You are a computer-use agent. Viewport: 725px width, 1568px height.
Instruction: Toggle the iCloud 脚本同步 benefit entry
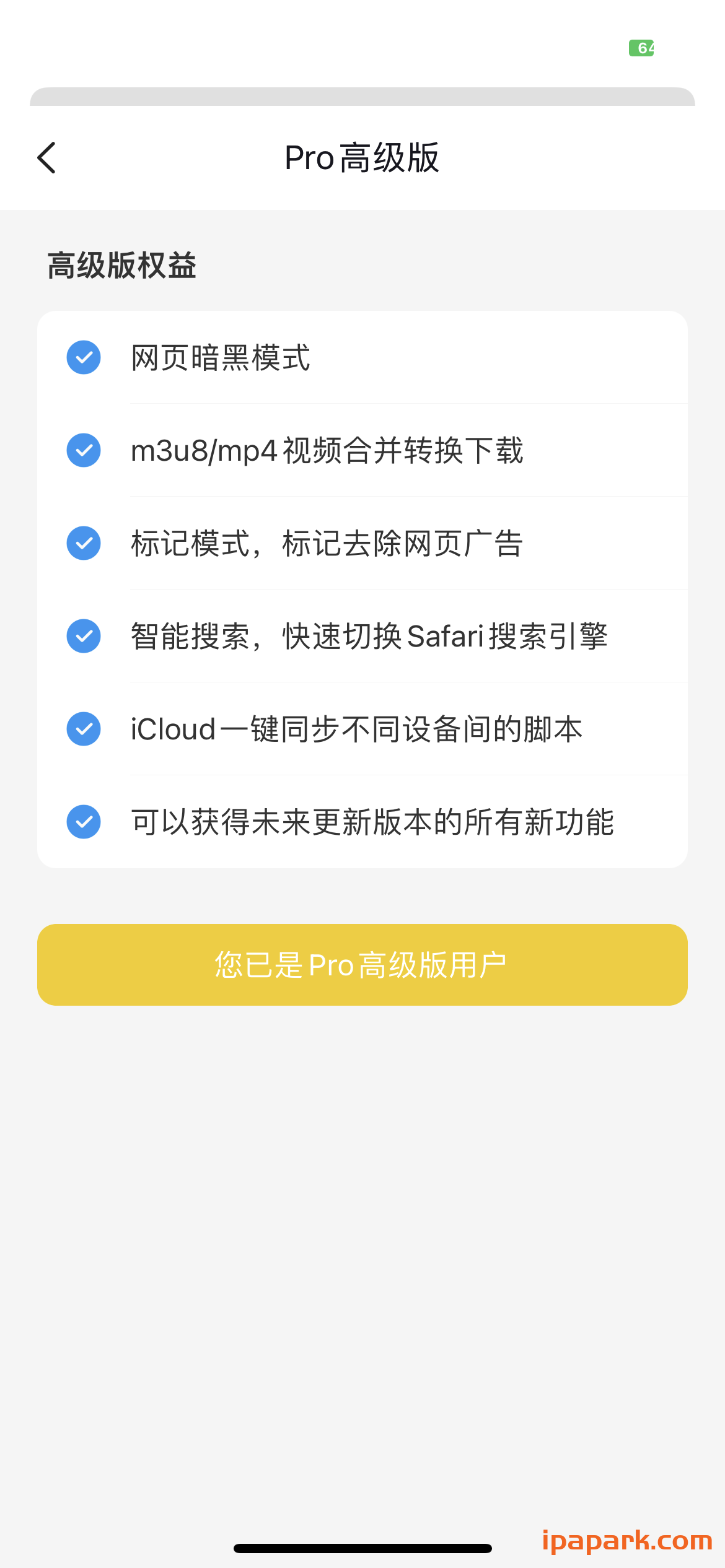[x=362, y=729]
